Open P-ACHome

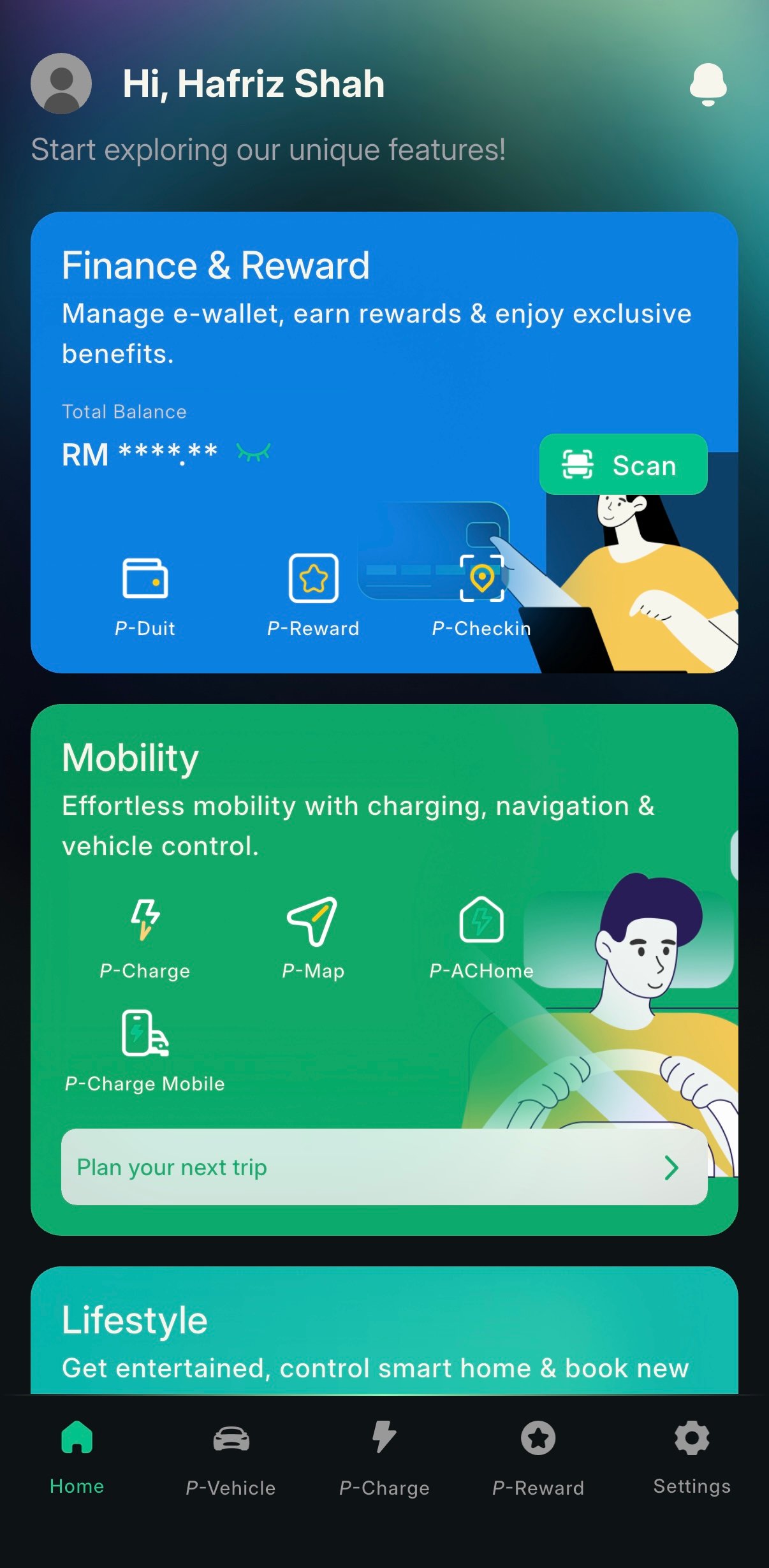(481, 937)
